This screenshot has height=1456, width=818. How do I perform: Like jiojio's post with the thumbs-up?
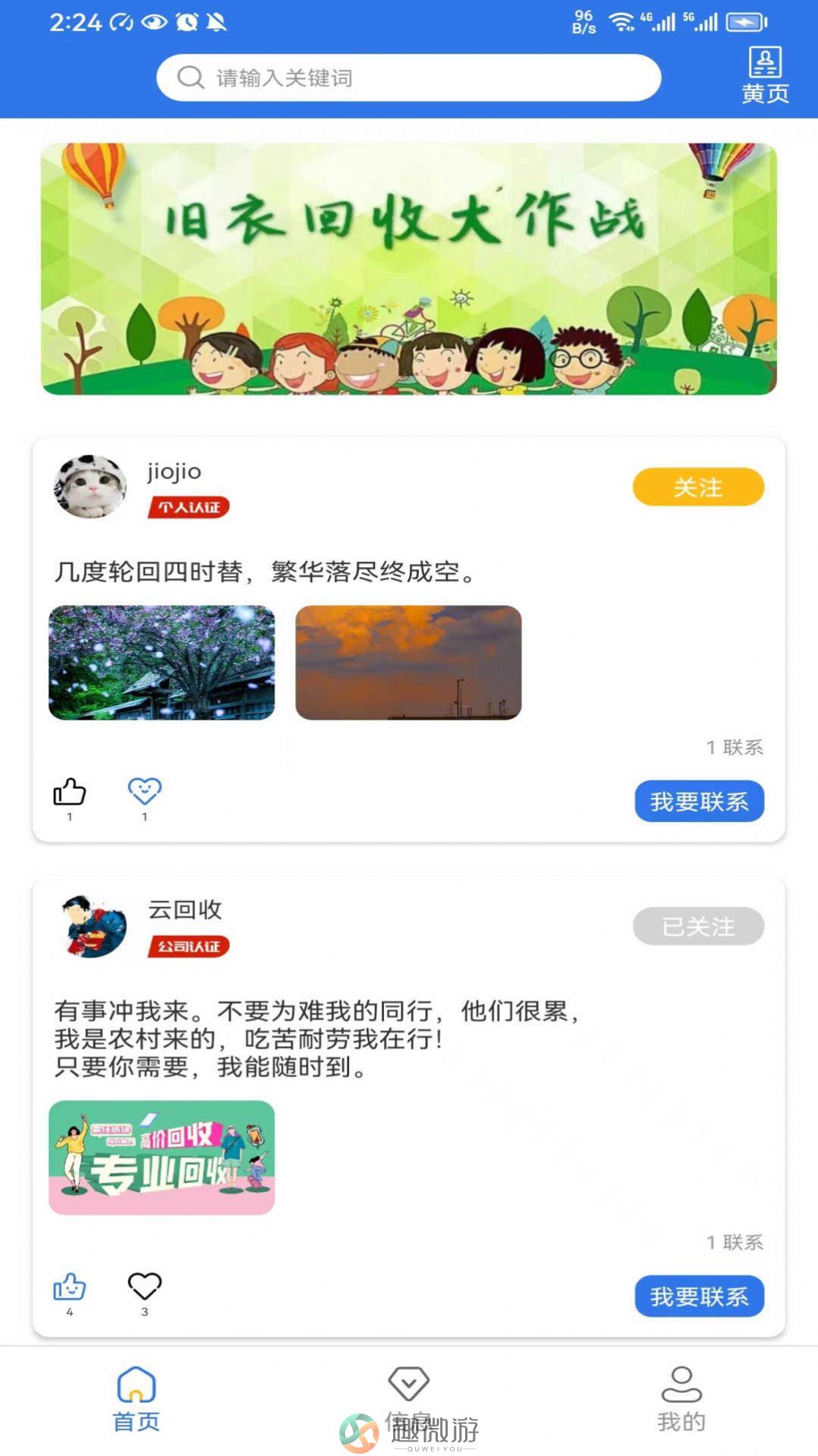(x=69, y=793)
